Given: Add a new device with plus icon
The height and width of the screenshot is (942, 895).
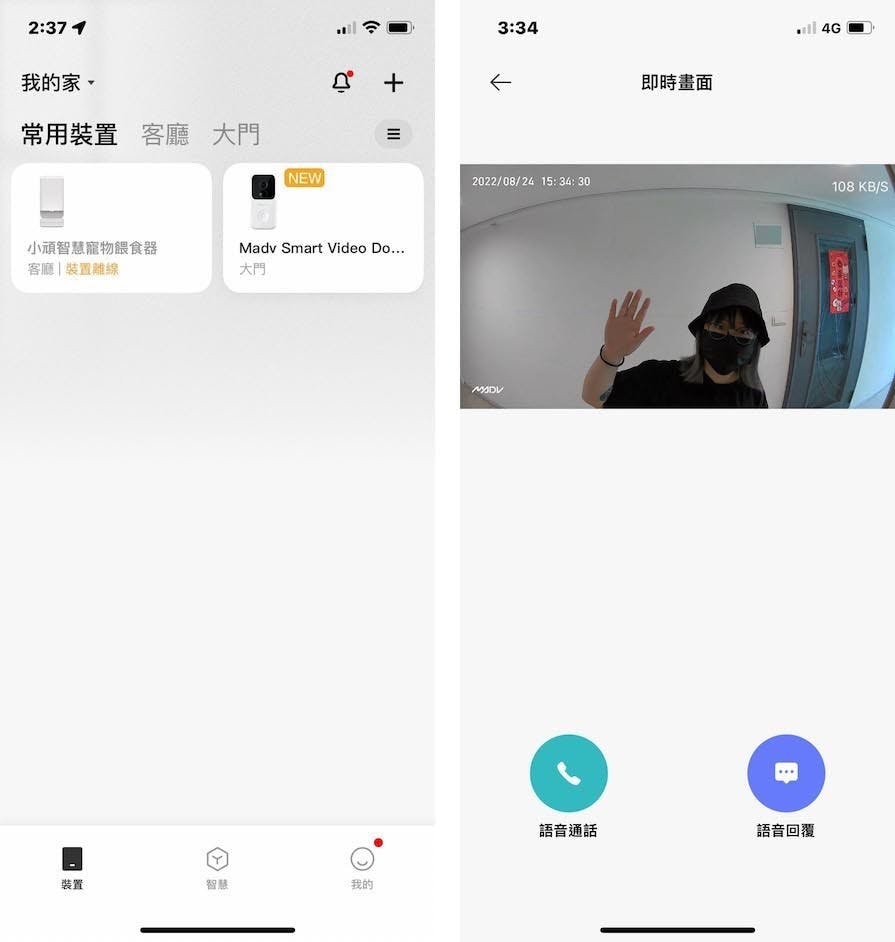Looking at the screenshot, I should 394,83.
